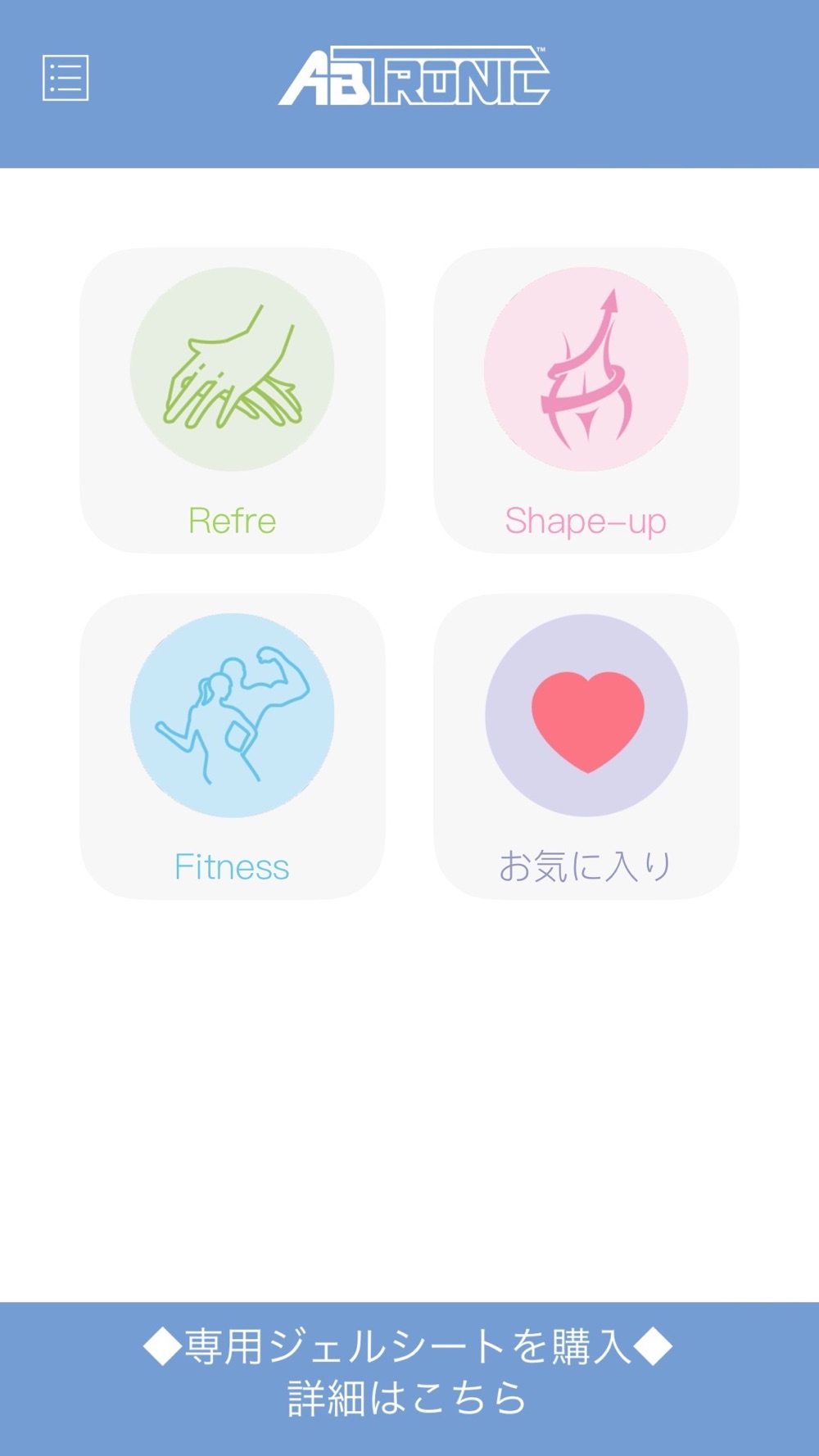Open the list menu icon
Image resolution: width=819 pixels, height=1456 pixels.
pyautogui.click(x=66, y=79)
